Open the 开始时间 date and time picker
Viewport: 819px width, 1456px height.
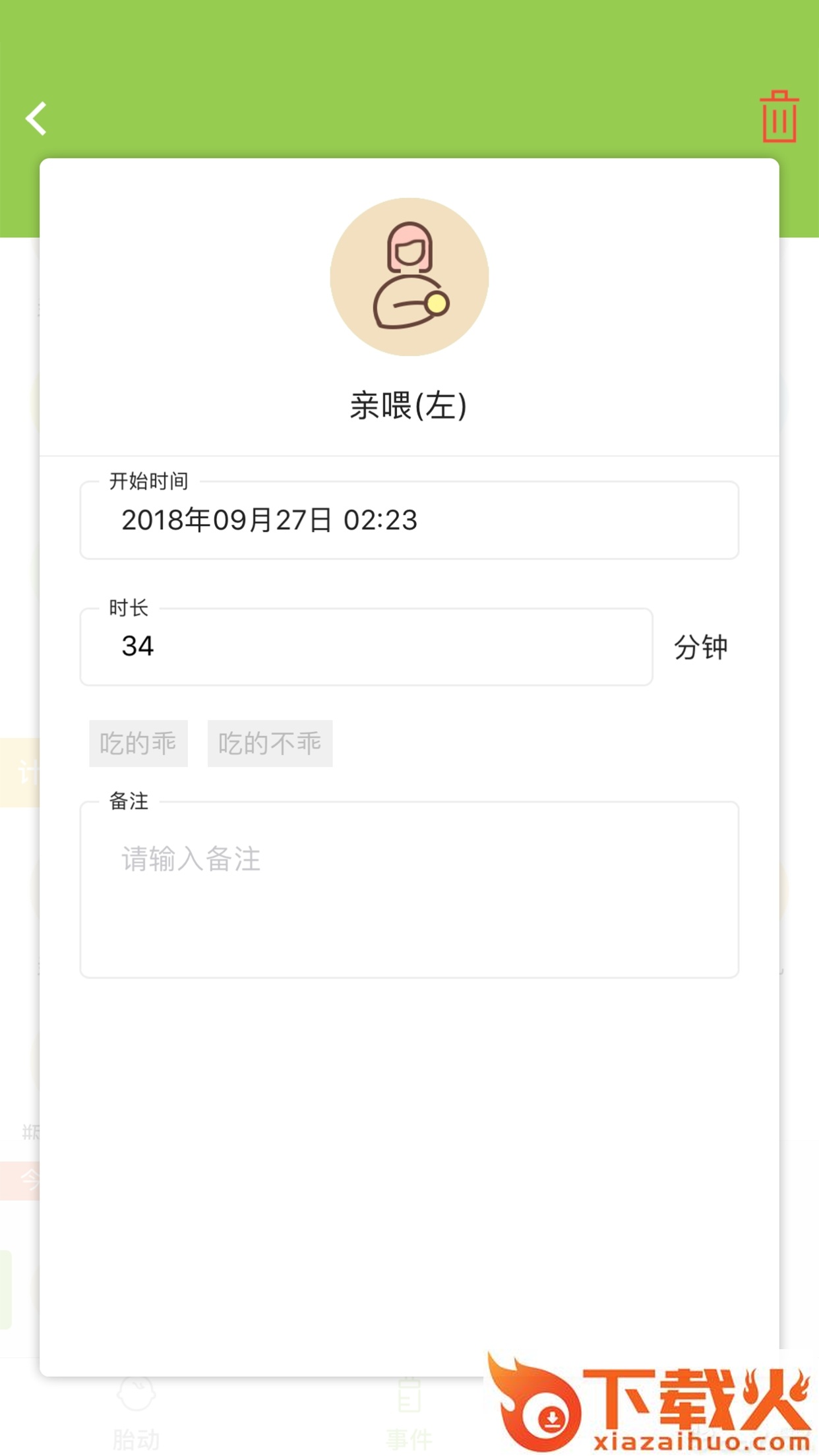[409, 520]
